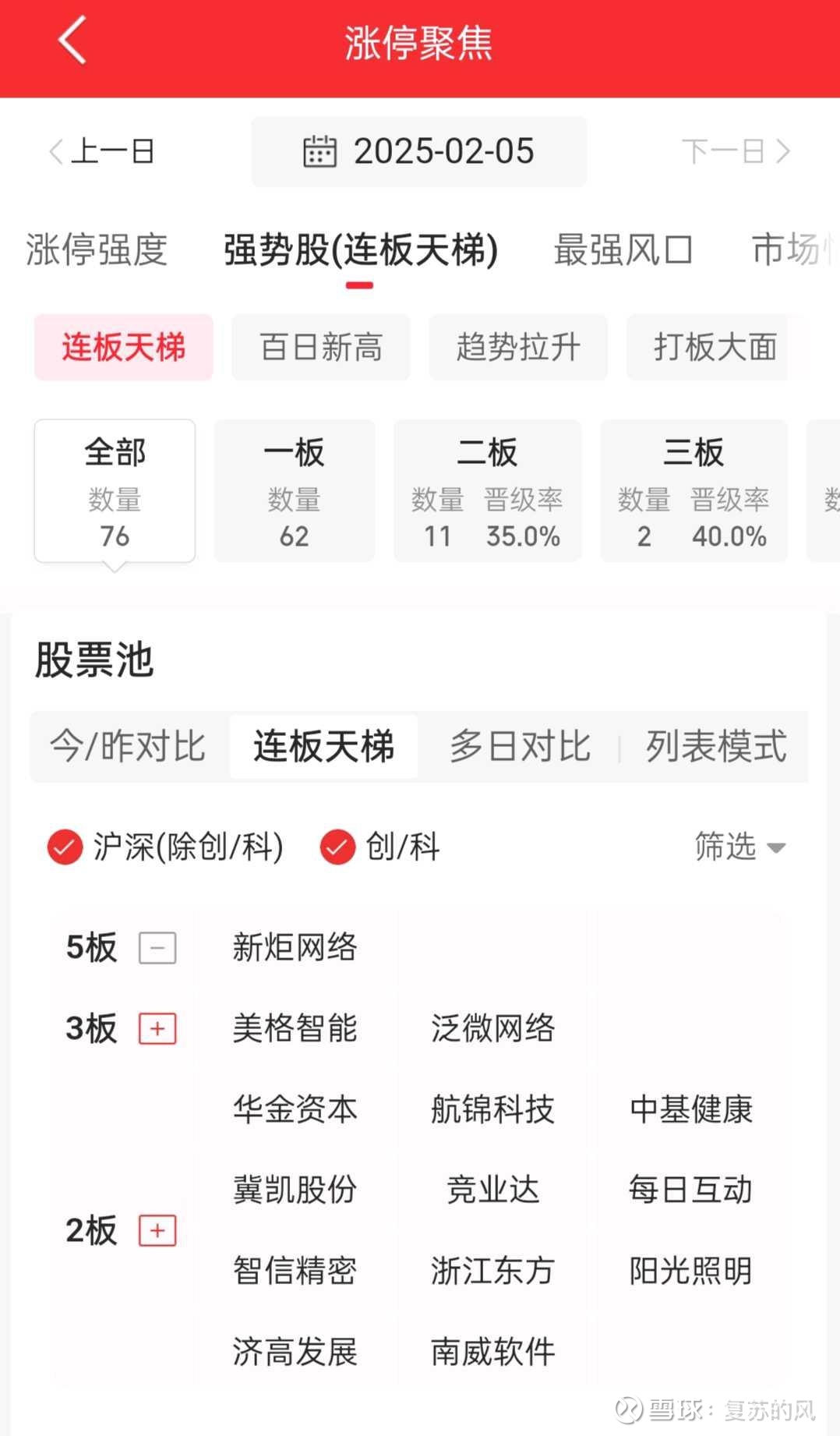Select the 趋势拉升 chip
Image resolution: width=840 pixels, height=1436 pixels.
[x=518, y=347]
